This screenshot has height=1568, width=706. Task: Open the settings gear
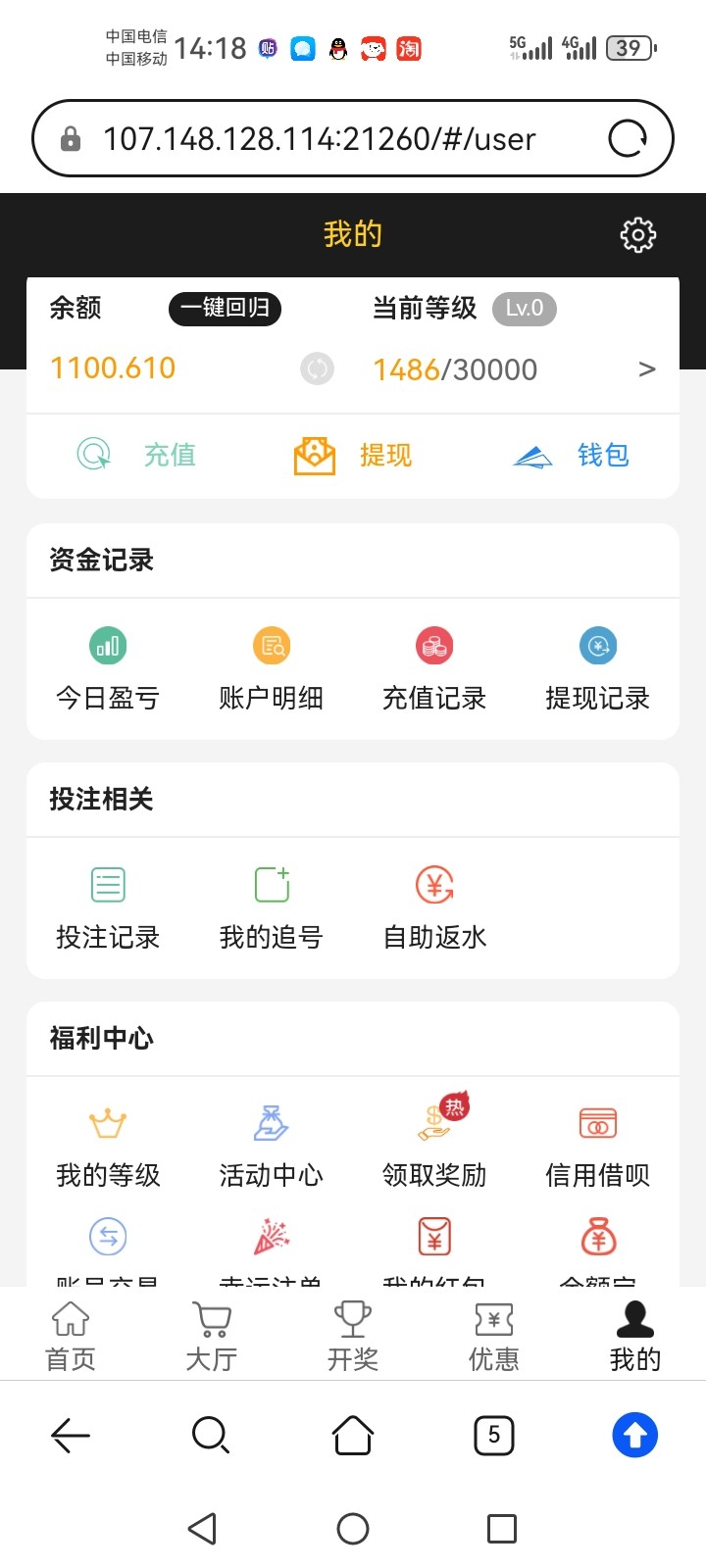point(637,234)
